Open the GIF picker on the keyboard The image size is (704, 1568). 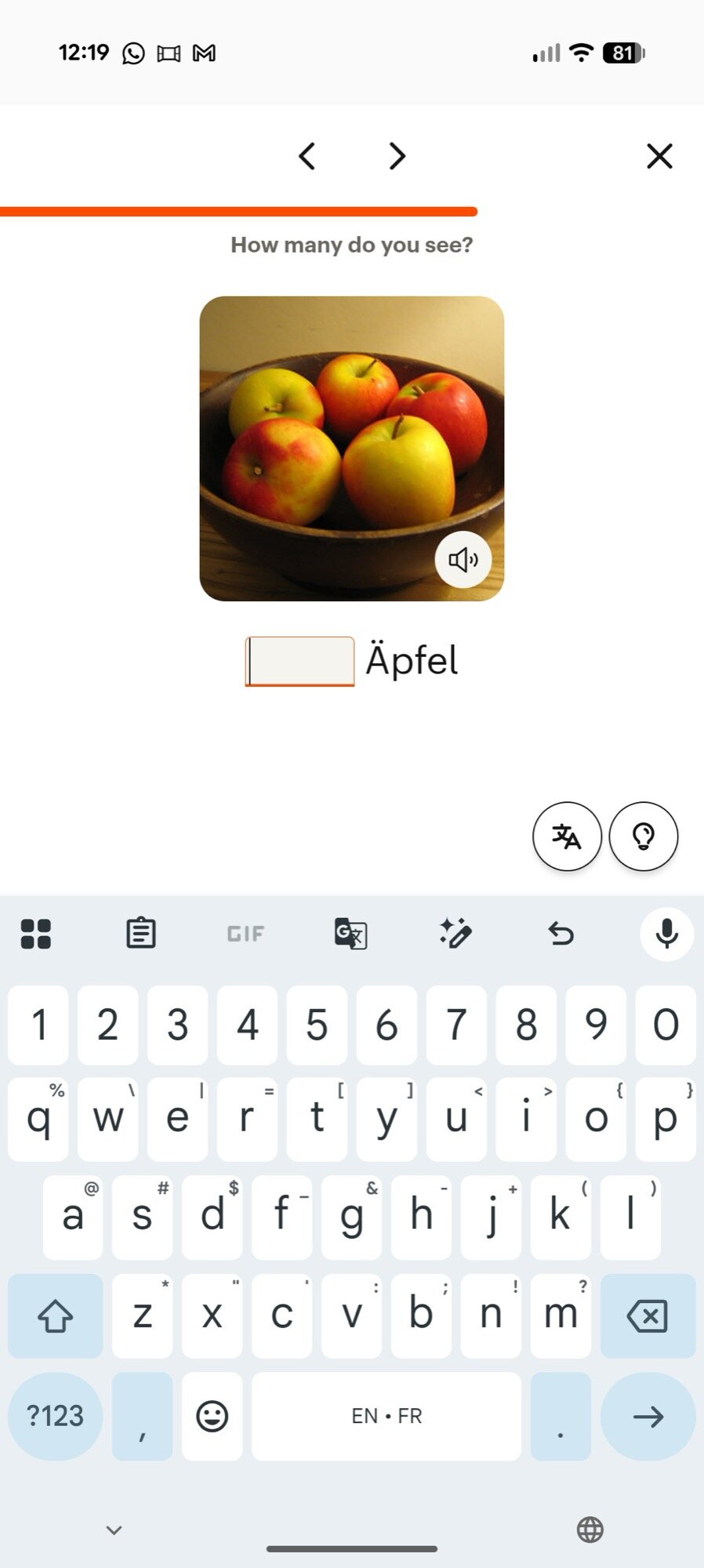[x=245, y=933]
